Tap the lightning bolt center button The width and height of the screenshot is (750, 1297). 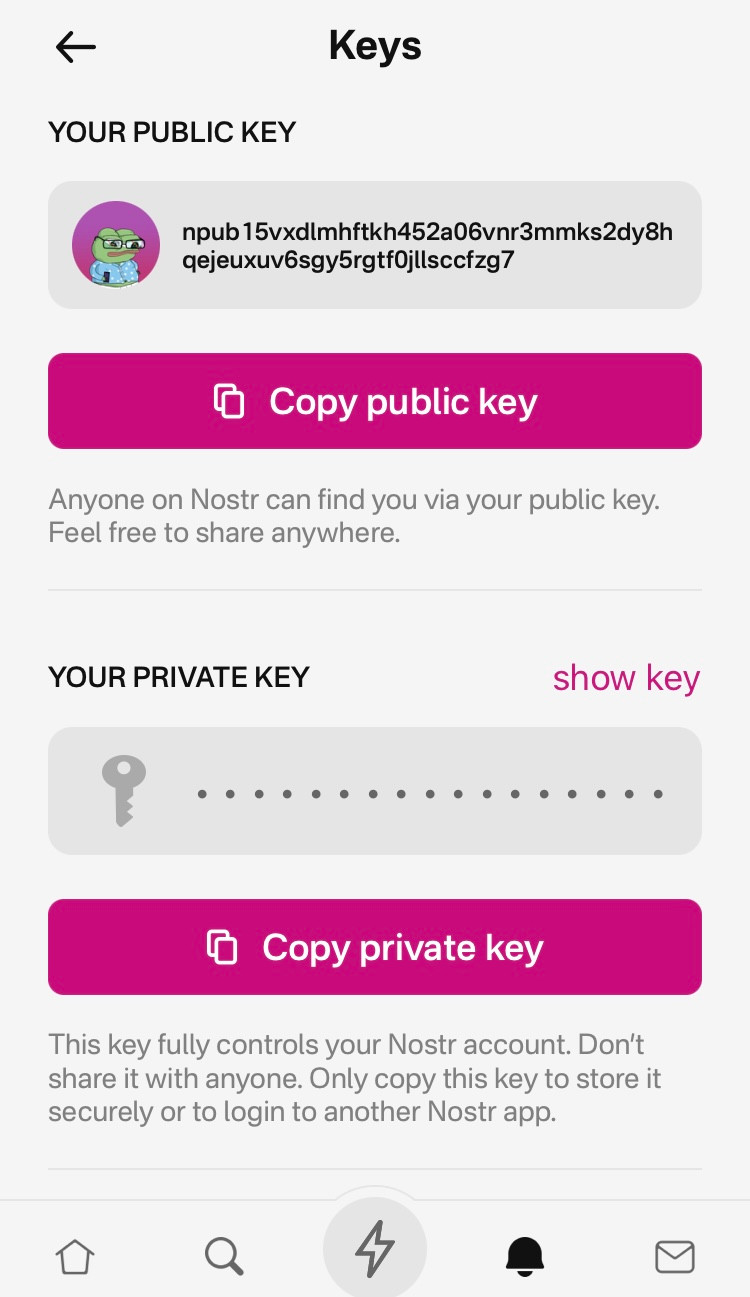[375, 1250]
